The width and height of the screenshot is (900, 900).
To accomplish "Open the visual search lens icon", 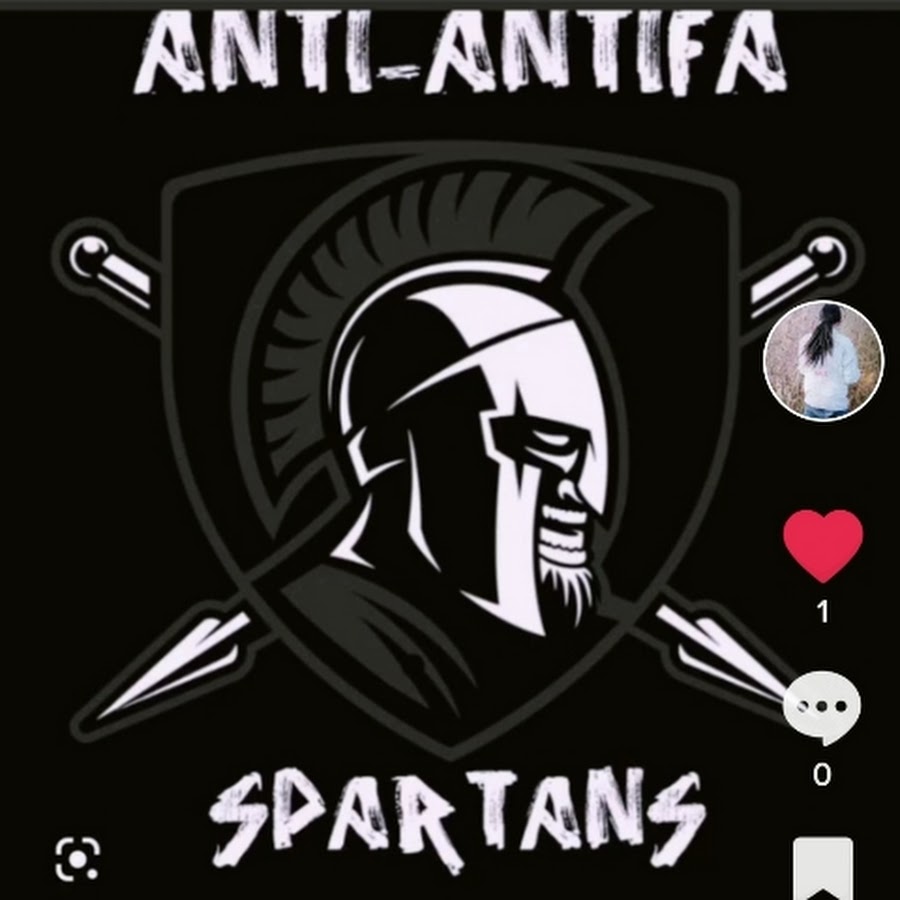I will [x=77, y=857].
